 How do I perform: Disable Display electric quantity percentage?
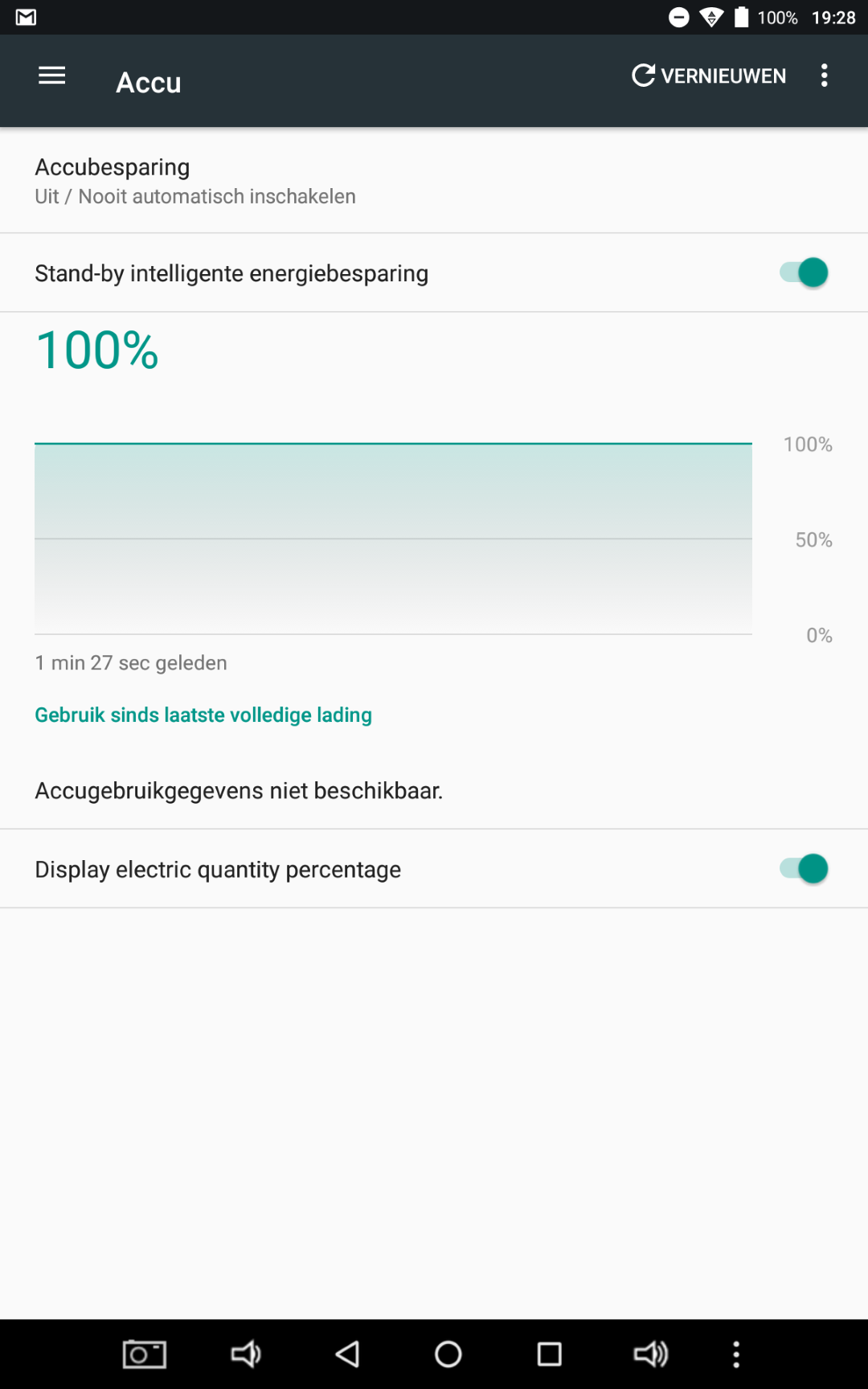pyautogui.click(x=804, y=869)
